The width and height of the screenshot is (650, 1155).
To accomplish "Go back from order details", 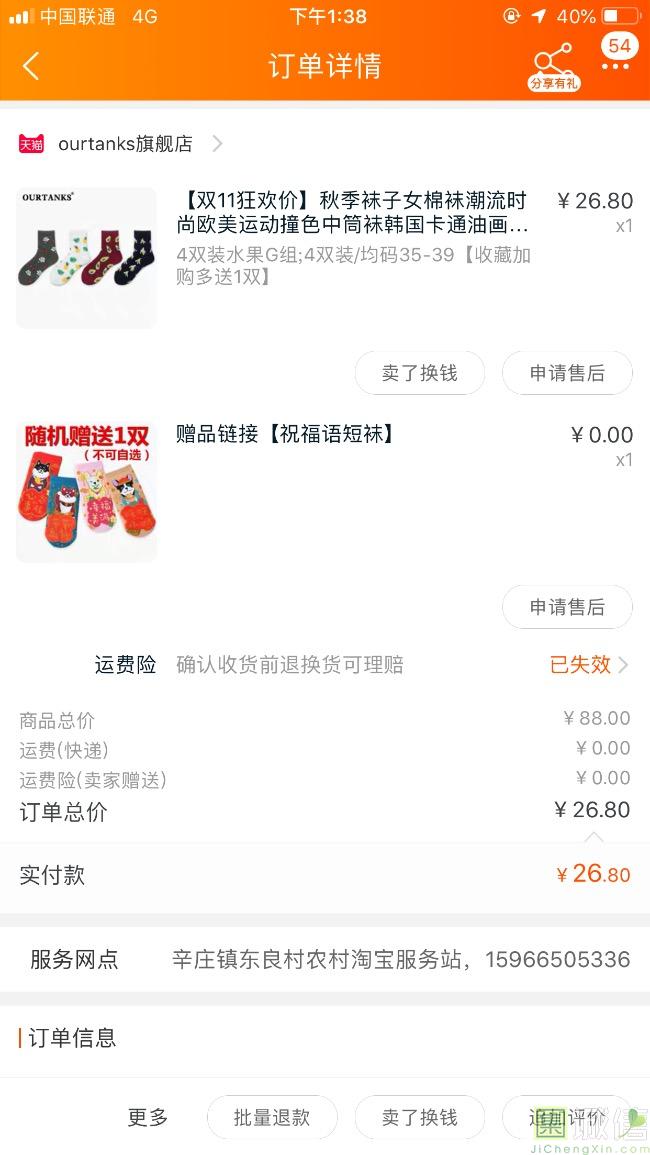I will 31,66.
